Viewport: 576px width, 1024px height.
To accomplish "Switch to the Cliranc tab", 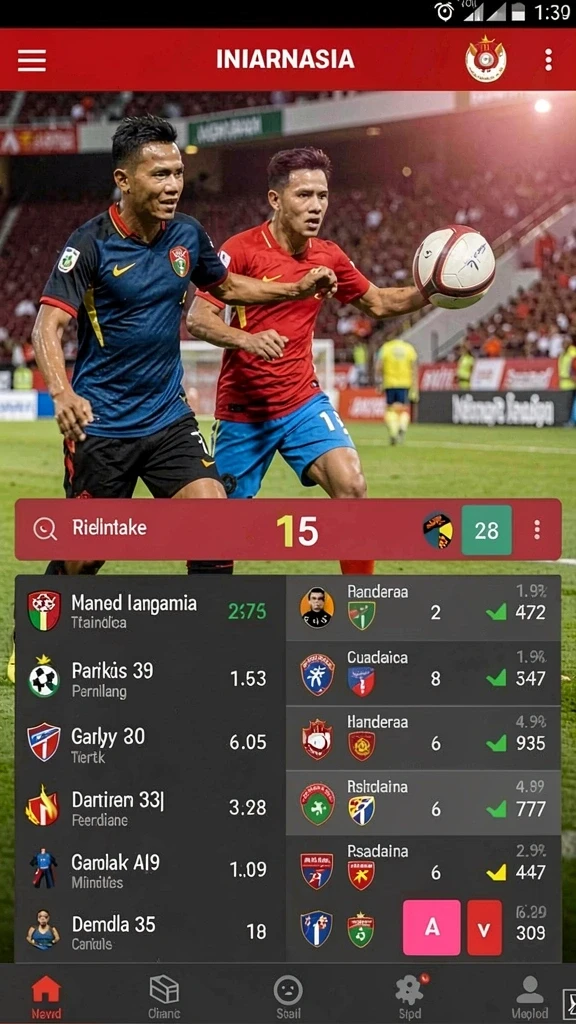I will pos(164,996).
